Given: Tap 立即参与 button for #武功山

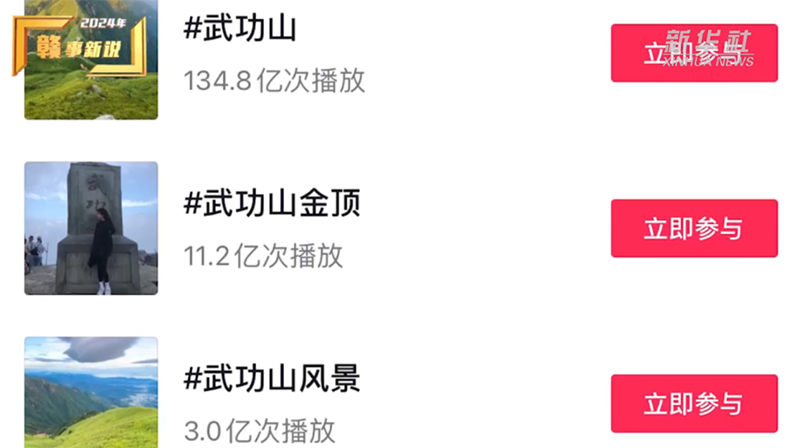Looking at the screenshot, I should [693, 54].
